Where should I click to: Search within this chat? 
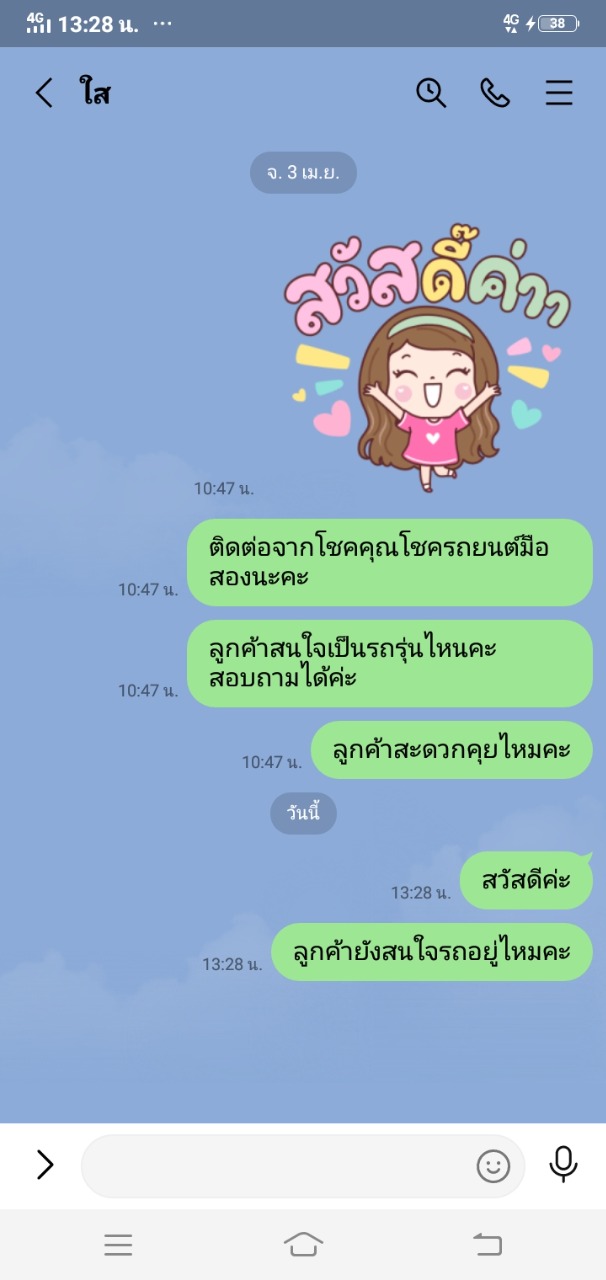[x=431, y=93]
